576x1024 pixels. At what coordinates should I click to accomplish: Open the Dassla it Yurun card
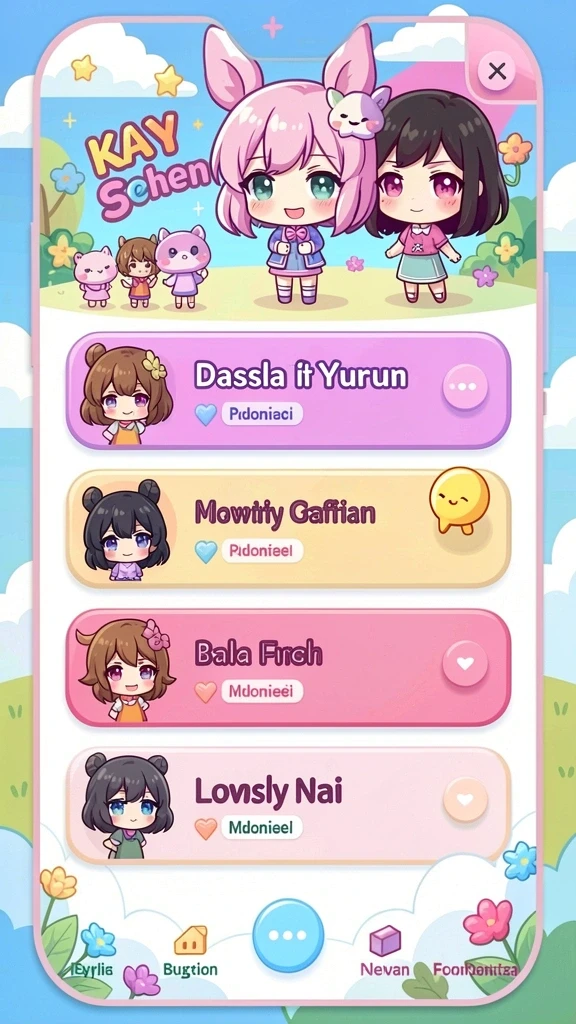(288, 390)
